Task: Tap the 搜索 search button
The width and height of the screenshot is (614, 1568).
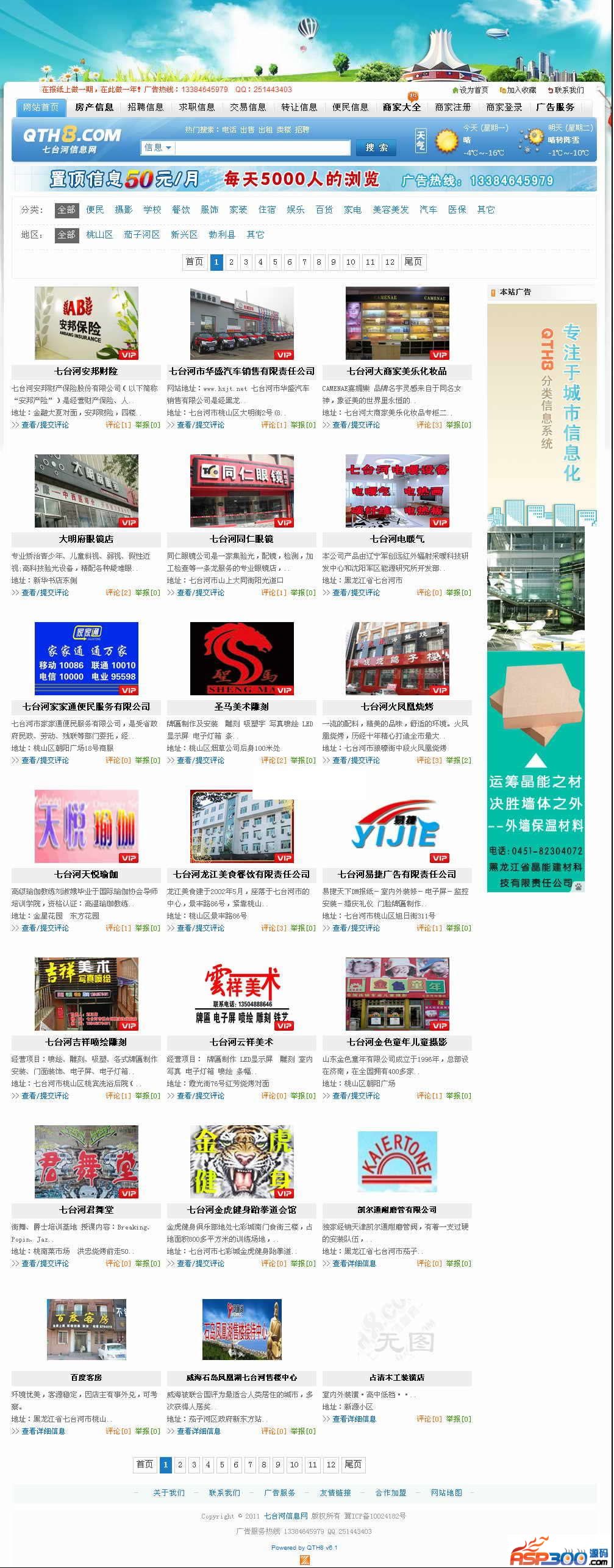Action: pyautogui.click(x=376, y=148)
